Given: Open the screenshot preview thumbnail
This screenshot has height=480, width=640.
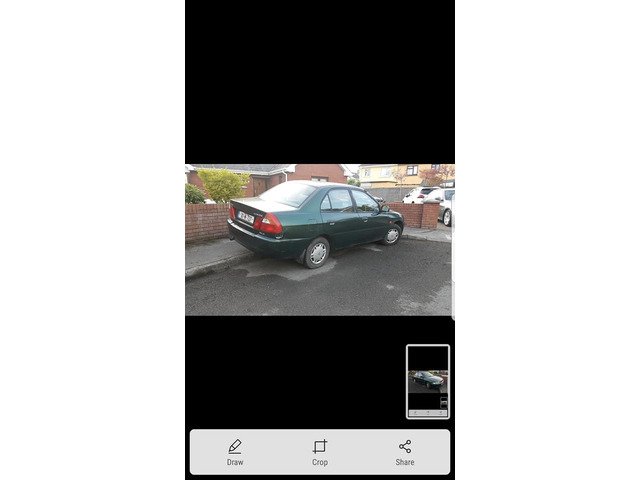Looking at the screenshot, I should tap(428, 381).
